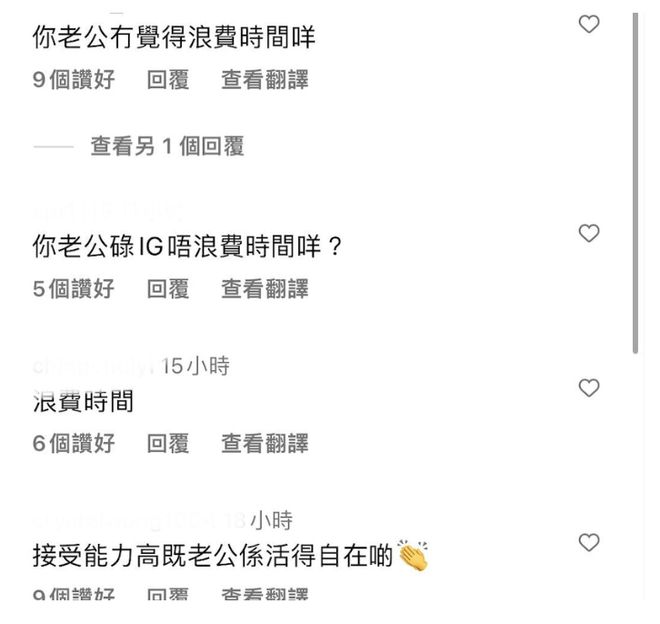This screenshot has height=624, width=660.
Task: Like the comment 接受能力高既老公係活得自在啲
Action: (589, 542)
